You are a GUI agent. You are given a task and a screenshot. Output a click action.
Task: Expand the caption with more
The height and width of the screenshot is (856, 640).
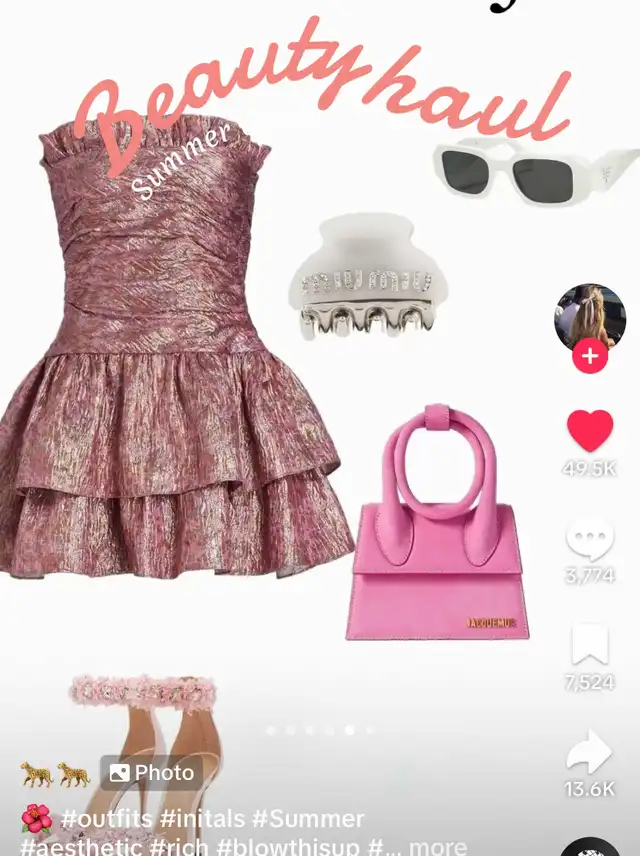(438, 846)
